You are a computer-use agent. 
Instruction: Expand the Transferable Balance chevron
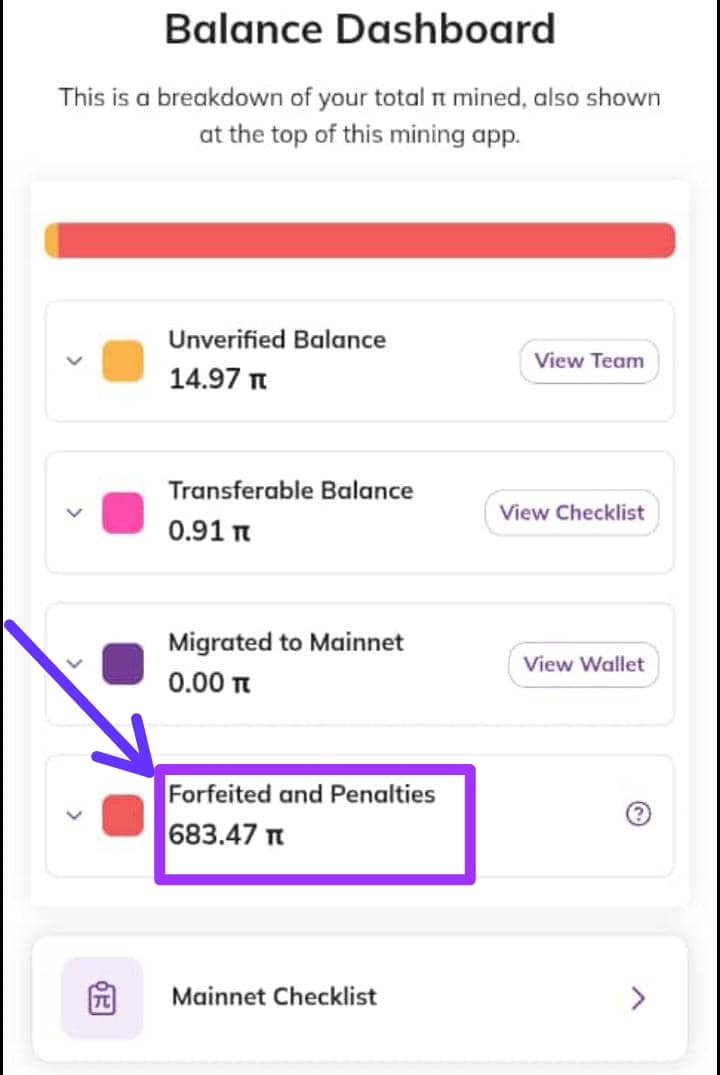[x=74, y=512]
